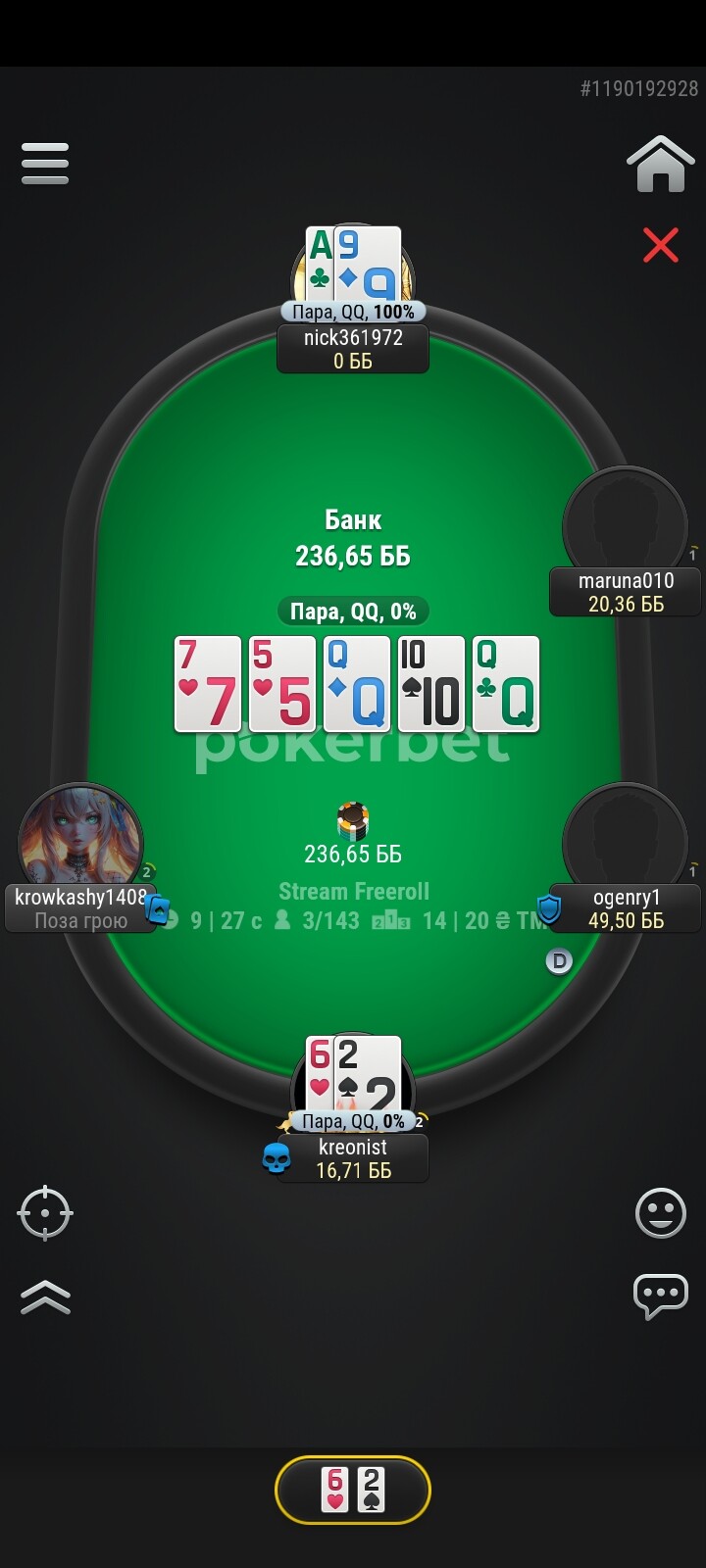Close the table with red X
706x1568 pixels.
[661, 245]
